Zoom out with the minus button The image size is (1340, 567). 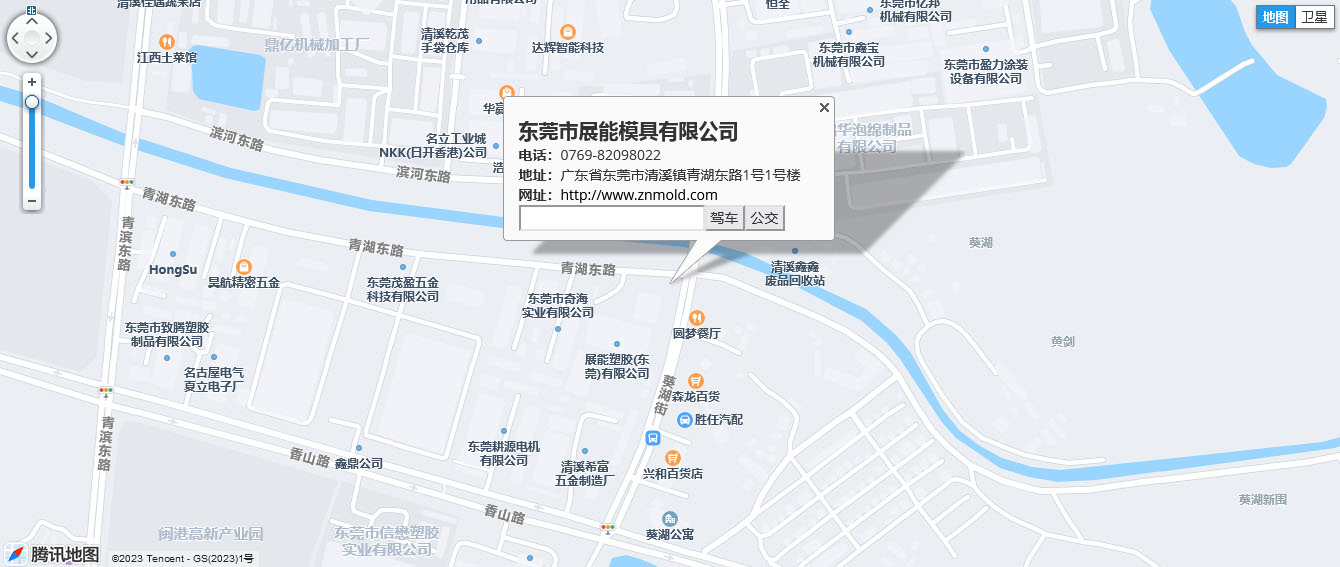(32, 200)
